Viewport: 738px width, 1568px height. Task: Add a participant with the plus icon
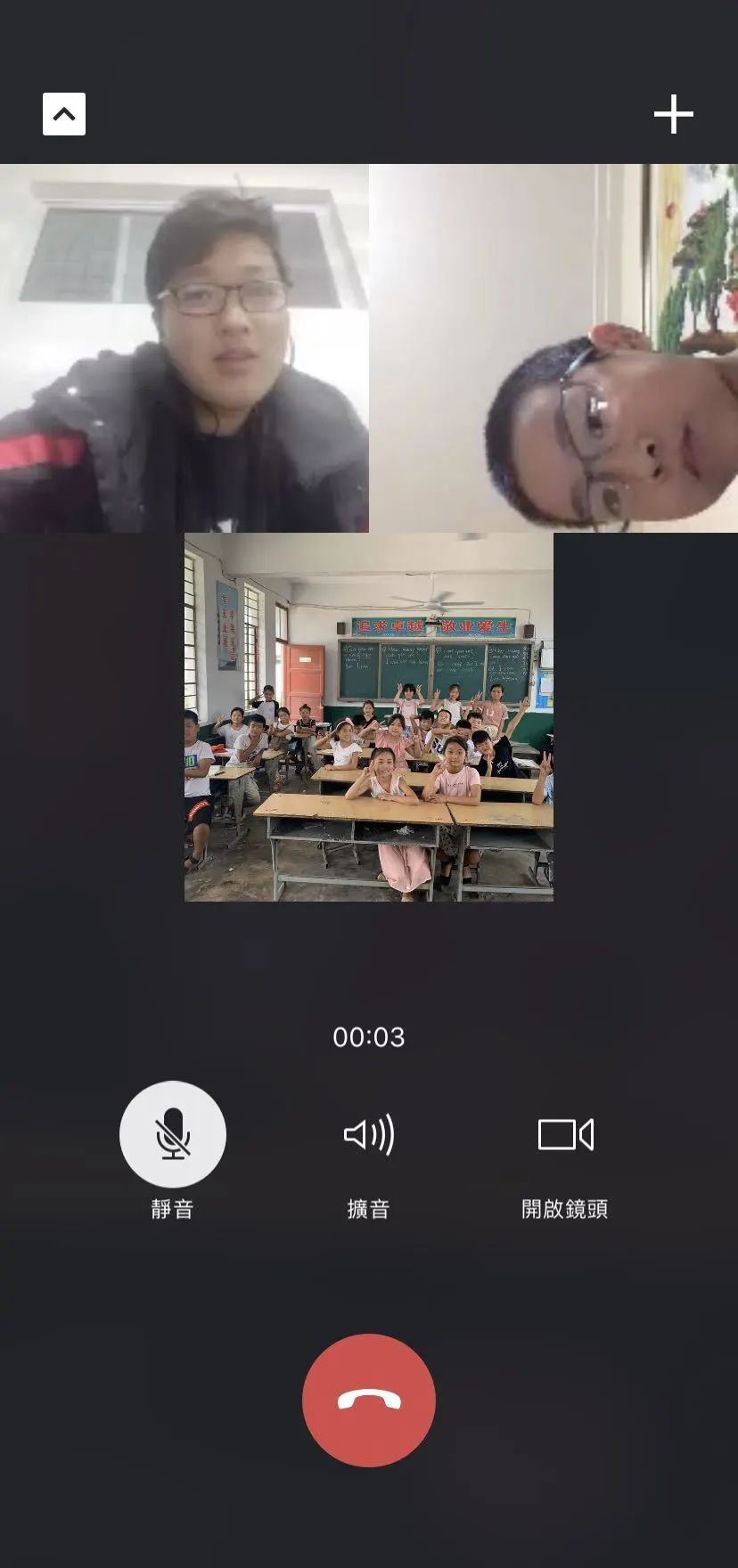click(673, 114)
